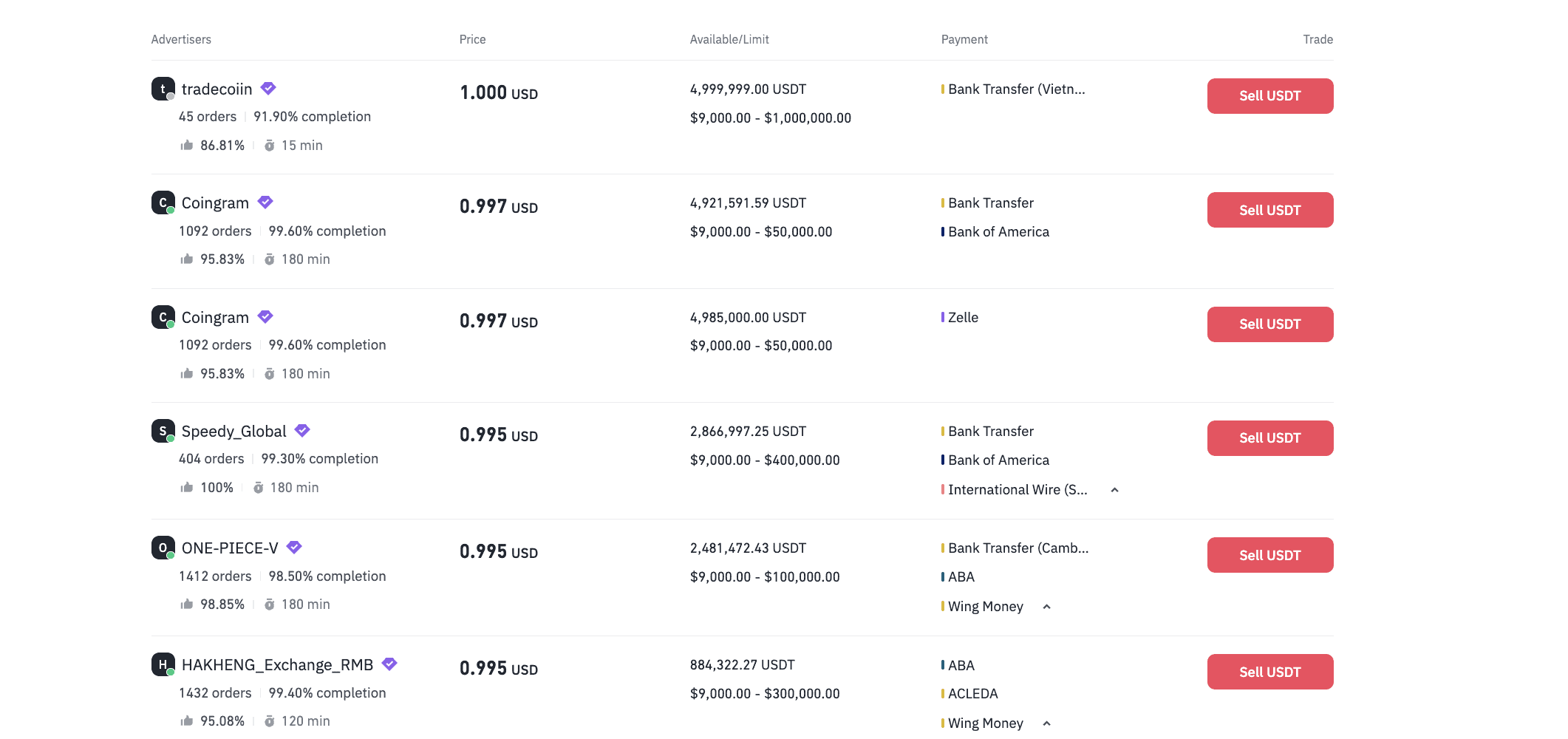Tap Sell USDT for ONE-PIECE-V
The width and height of the screenshot is (1568, 739).
(x=1269, y=555)
